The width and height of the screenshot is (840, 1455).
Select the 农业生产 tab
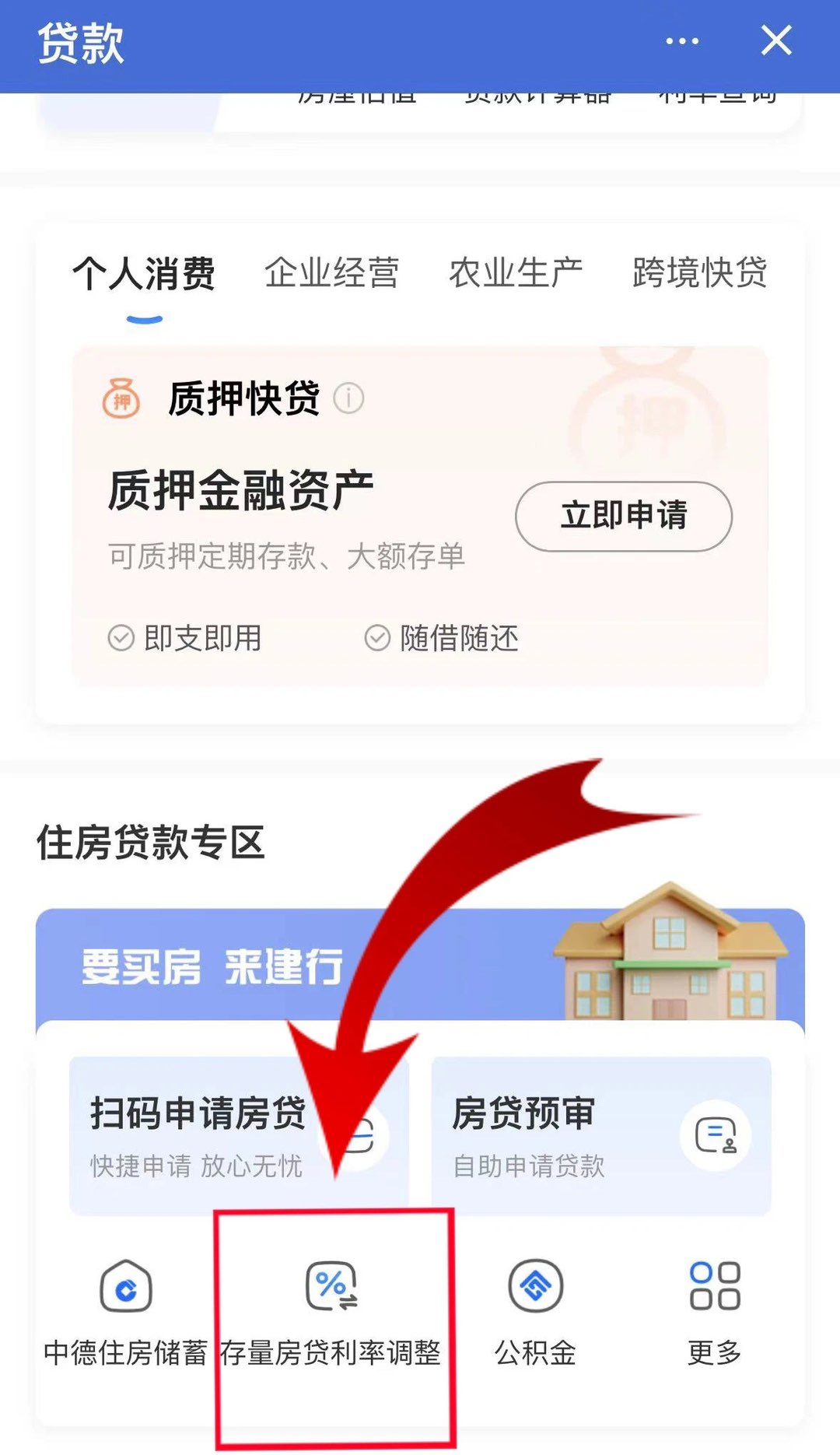pos(516,274)
